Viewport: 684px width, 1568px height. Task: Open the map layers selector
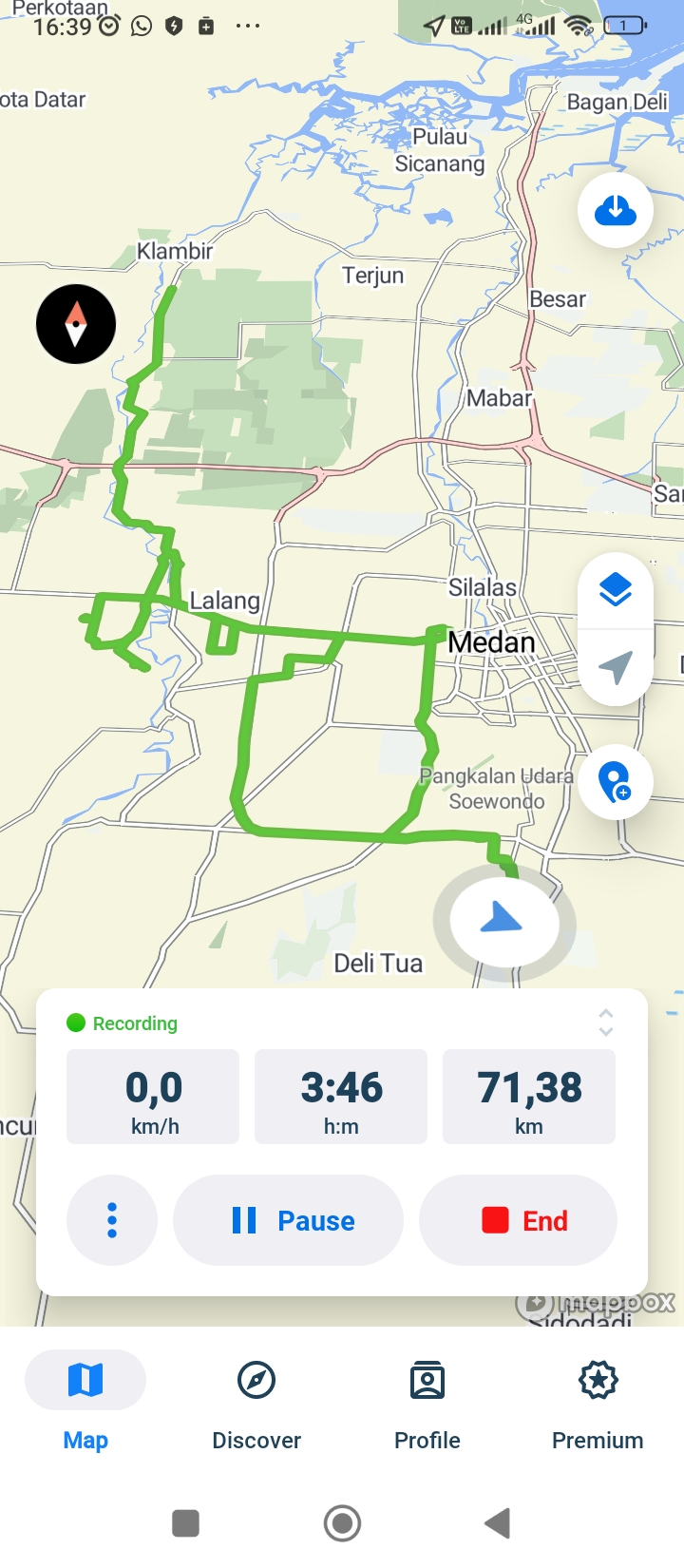point(616,591)
